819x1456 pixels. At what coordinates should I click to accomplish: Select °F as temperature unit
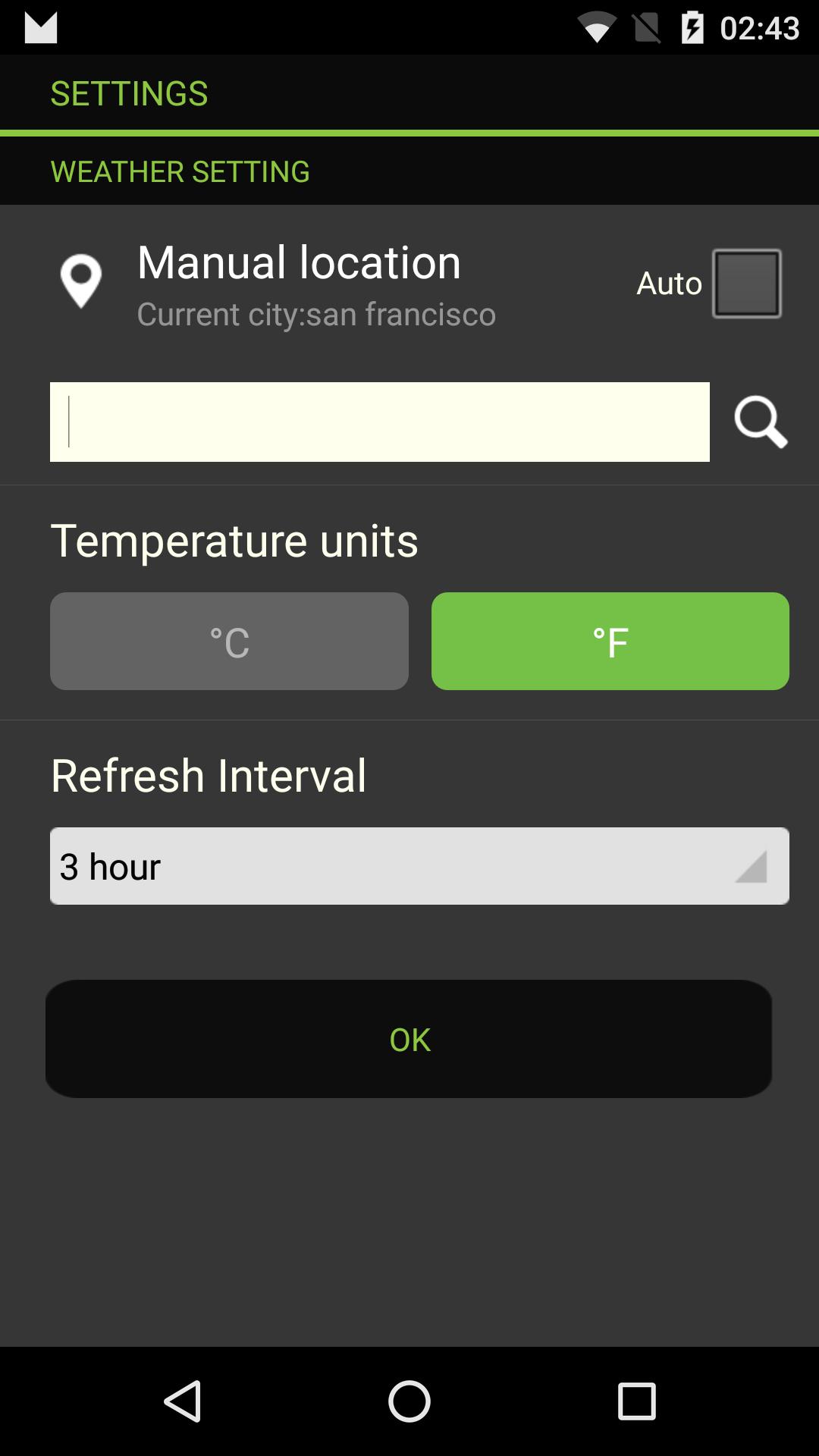coord(610,642)
